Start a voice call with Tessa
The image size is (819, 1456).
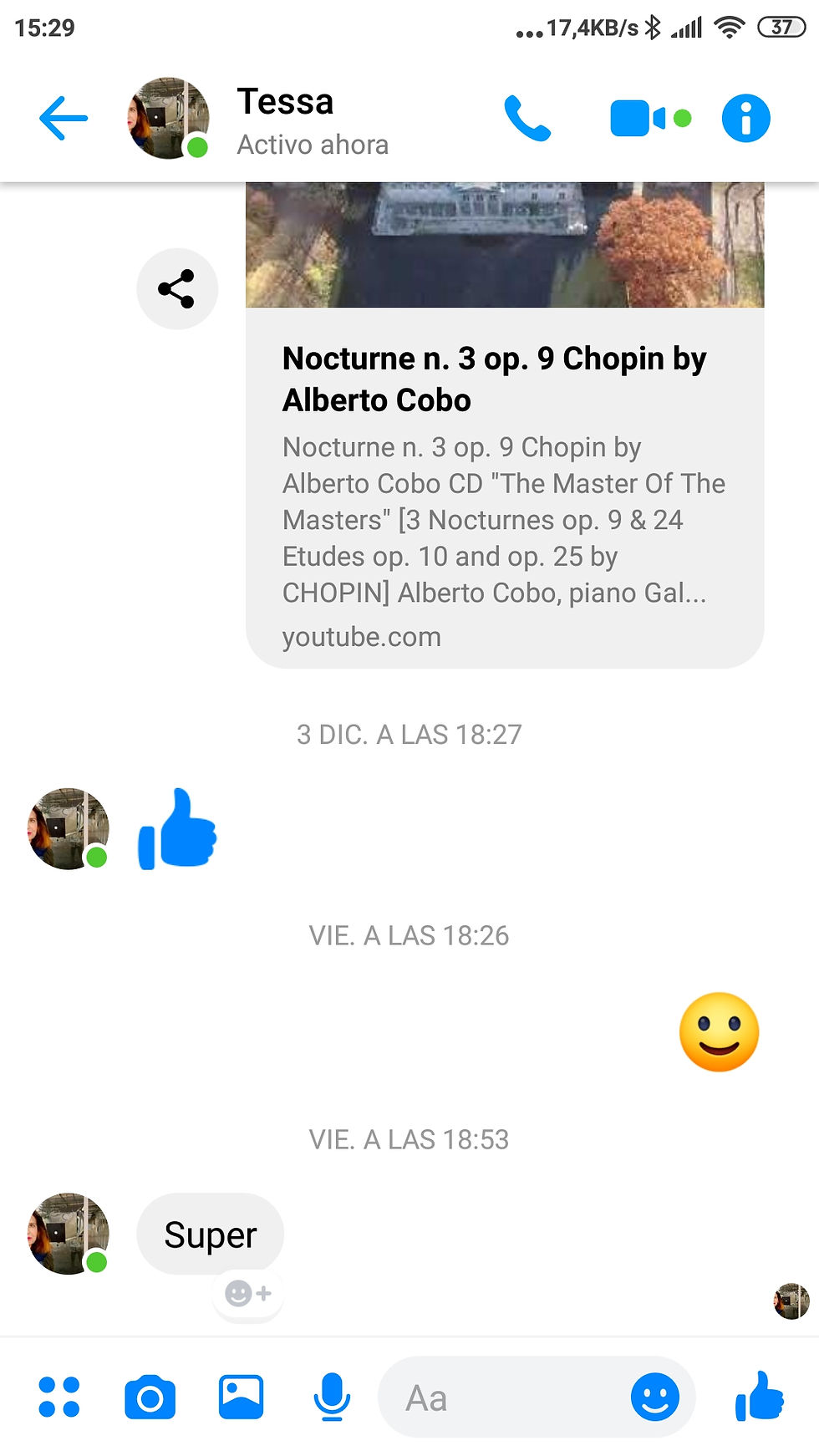(x=527, y=118)
